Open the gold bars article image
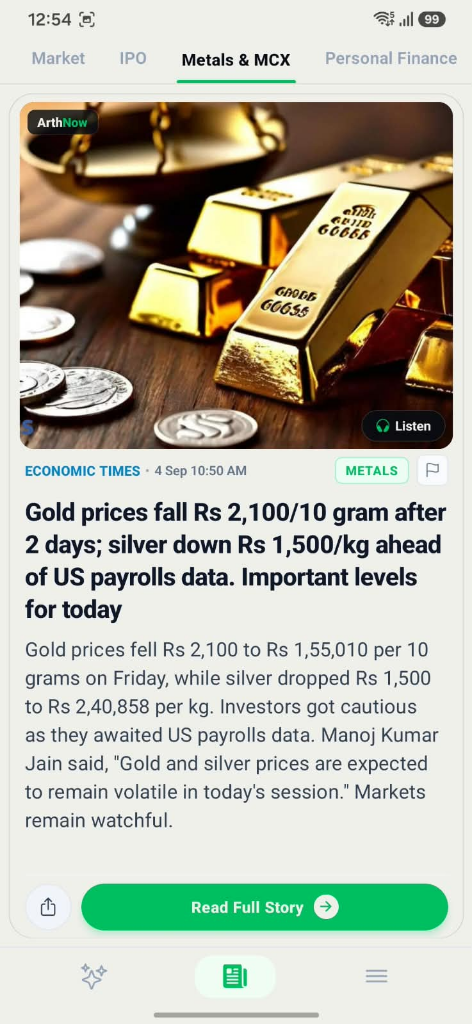The width and height of the screenshot is (472, 1024). pyautogui.click(x=236, y=275)
